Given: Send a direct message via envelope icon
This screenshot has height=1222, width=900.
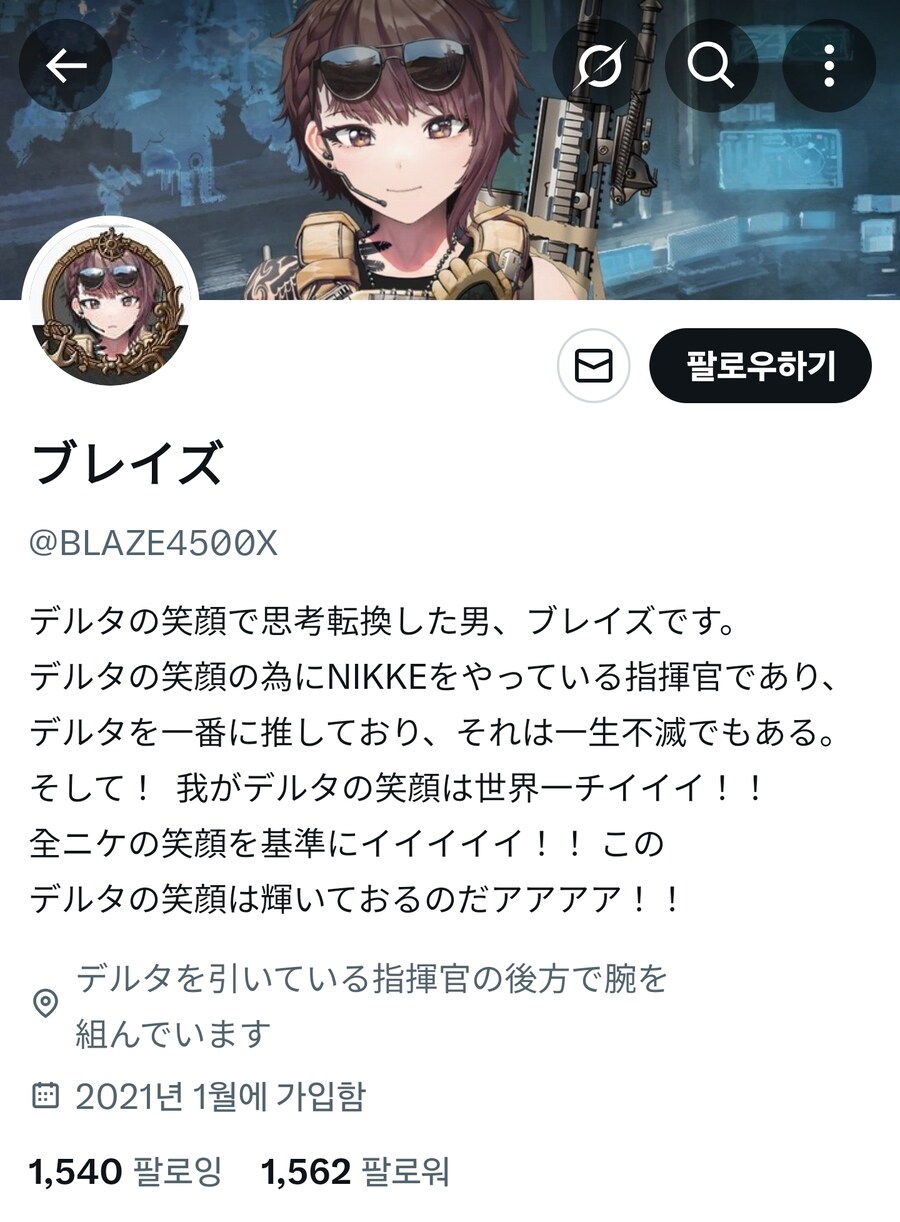Looking at the screenshot, I should pos(593,367).
